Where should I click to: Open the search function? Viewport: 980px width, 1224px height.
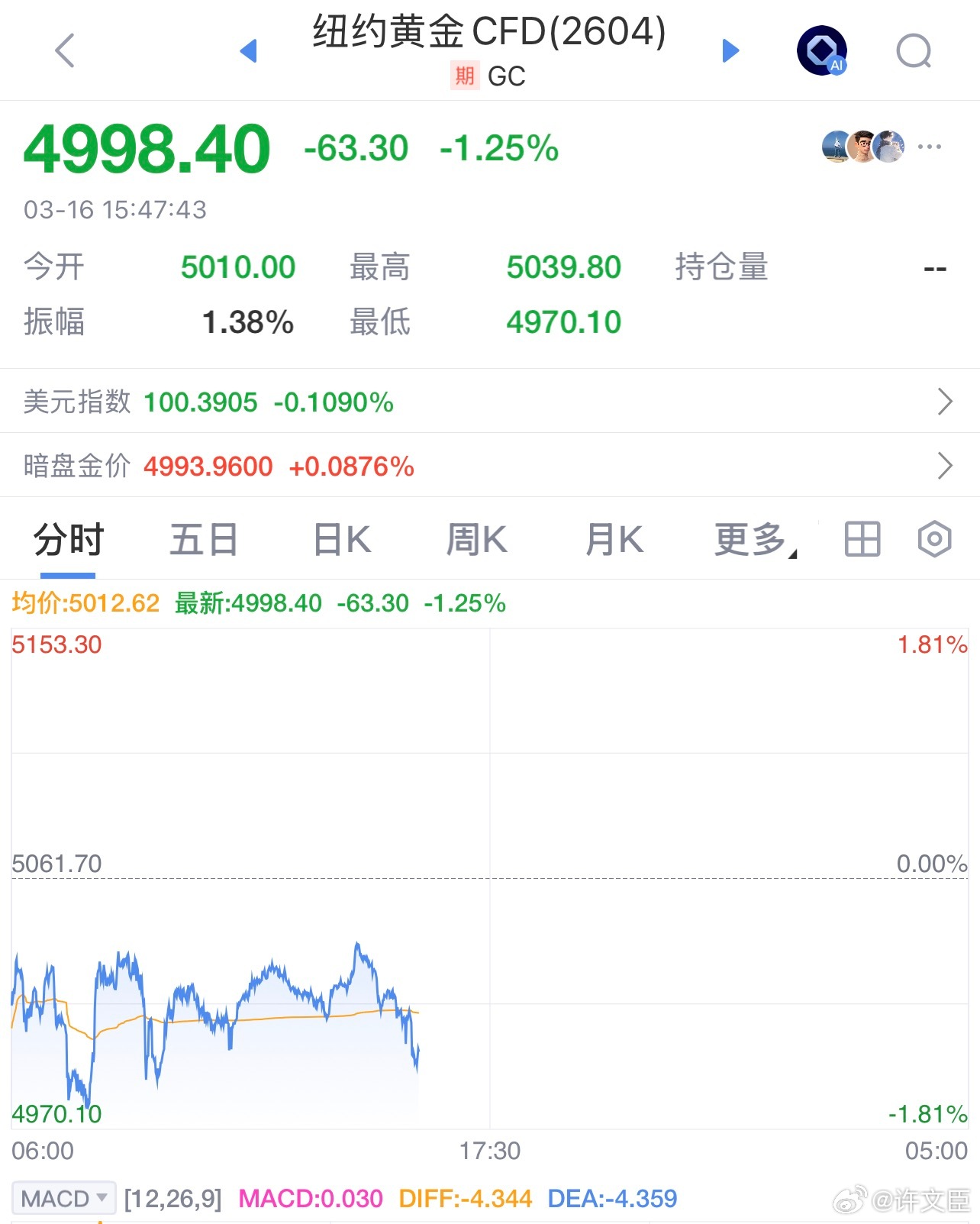[x=914, y=51]
